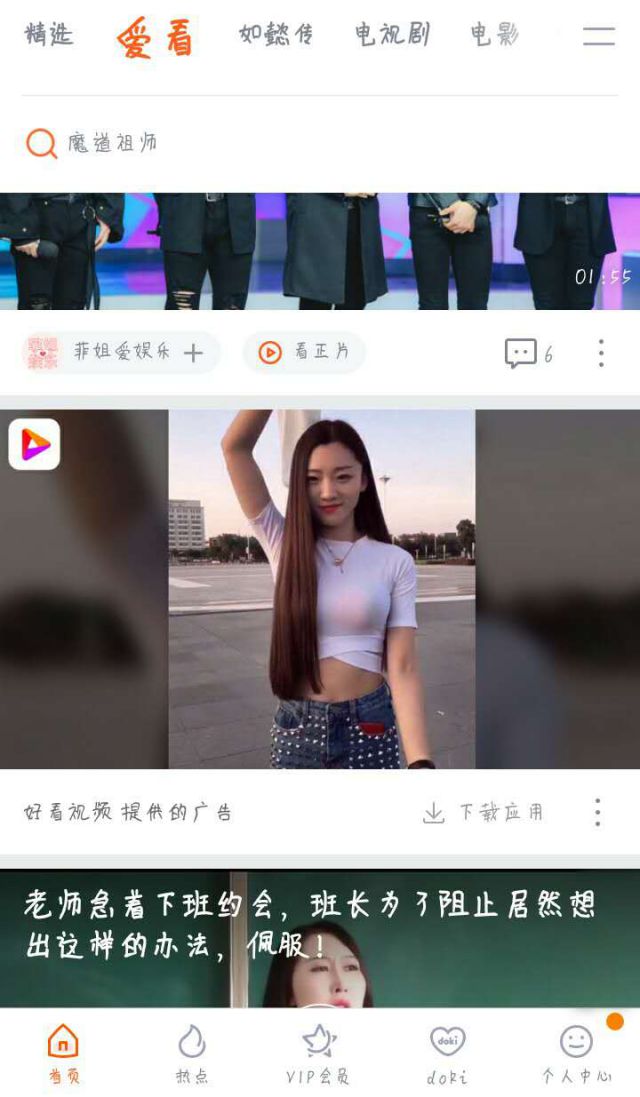
Task: Open the 好看视频 ad video
Action: (x=320, y=588)
